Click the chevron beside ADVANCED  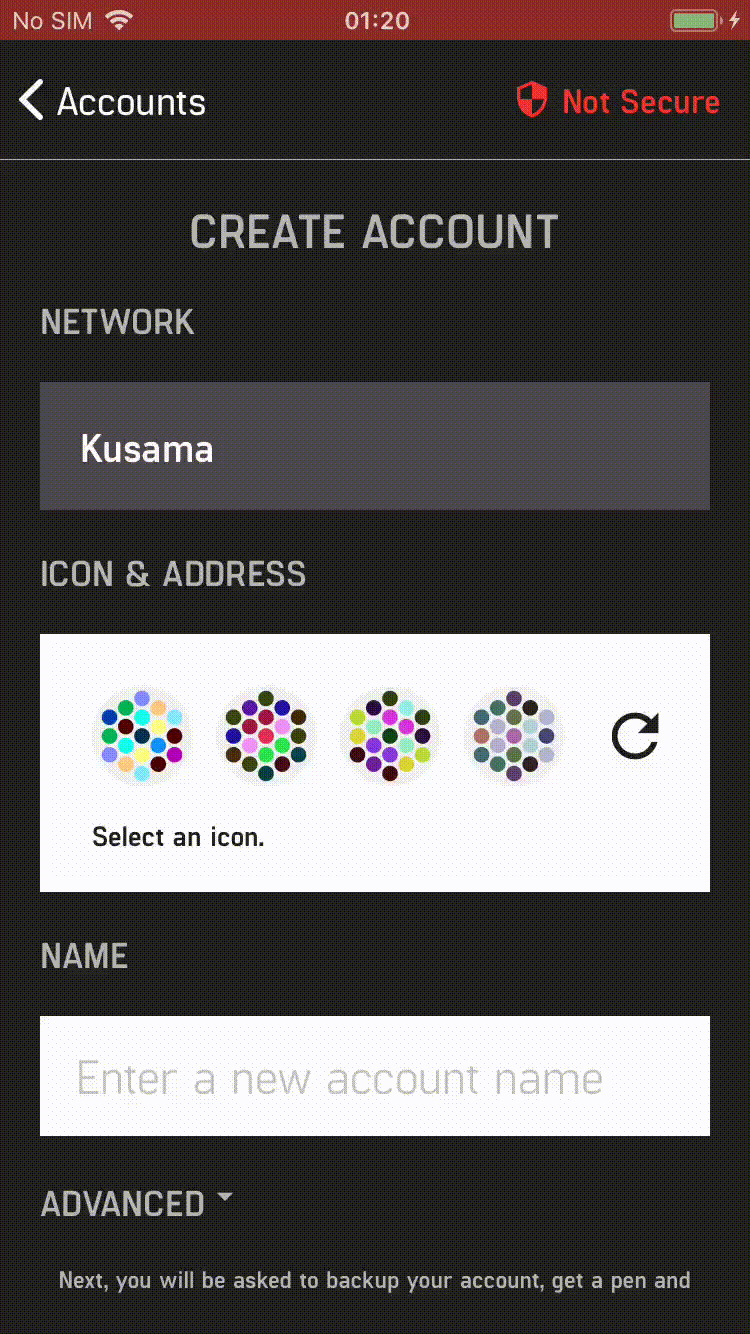224,1197
